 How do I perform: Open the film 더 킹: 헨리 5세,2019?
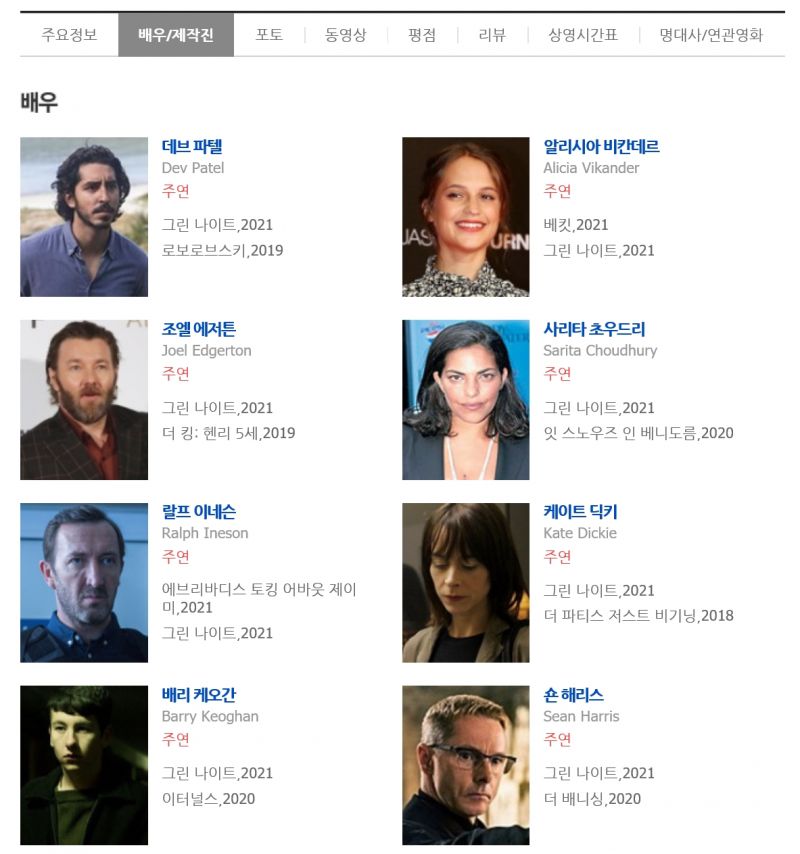click(x=228, y=433)
